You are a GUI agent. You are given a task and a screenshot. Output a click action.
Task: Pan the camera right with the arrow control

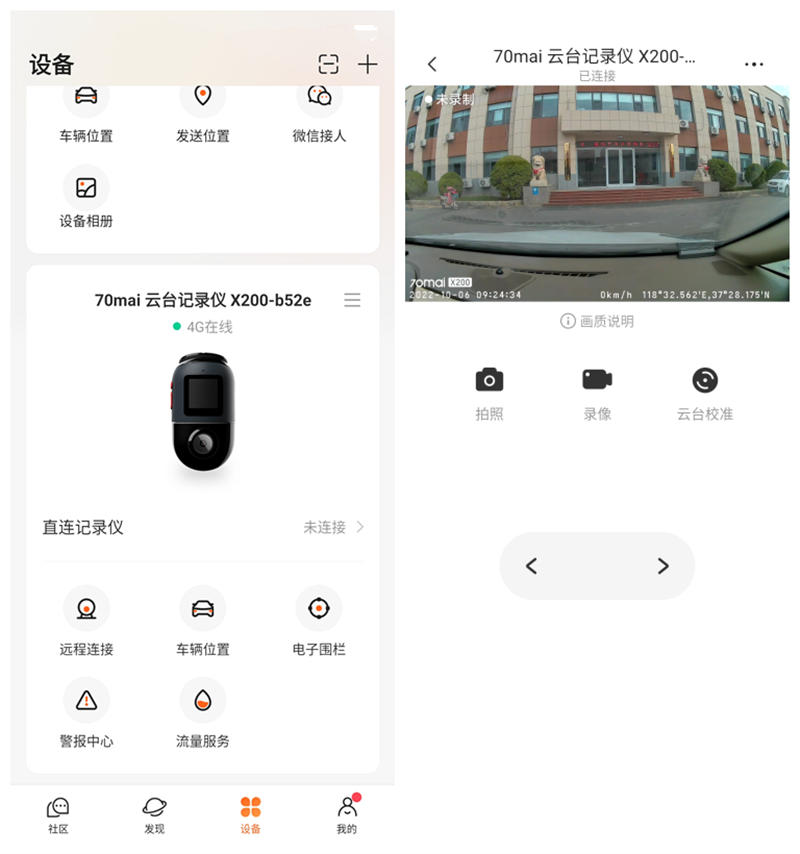coord(662,566)
